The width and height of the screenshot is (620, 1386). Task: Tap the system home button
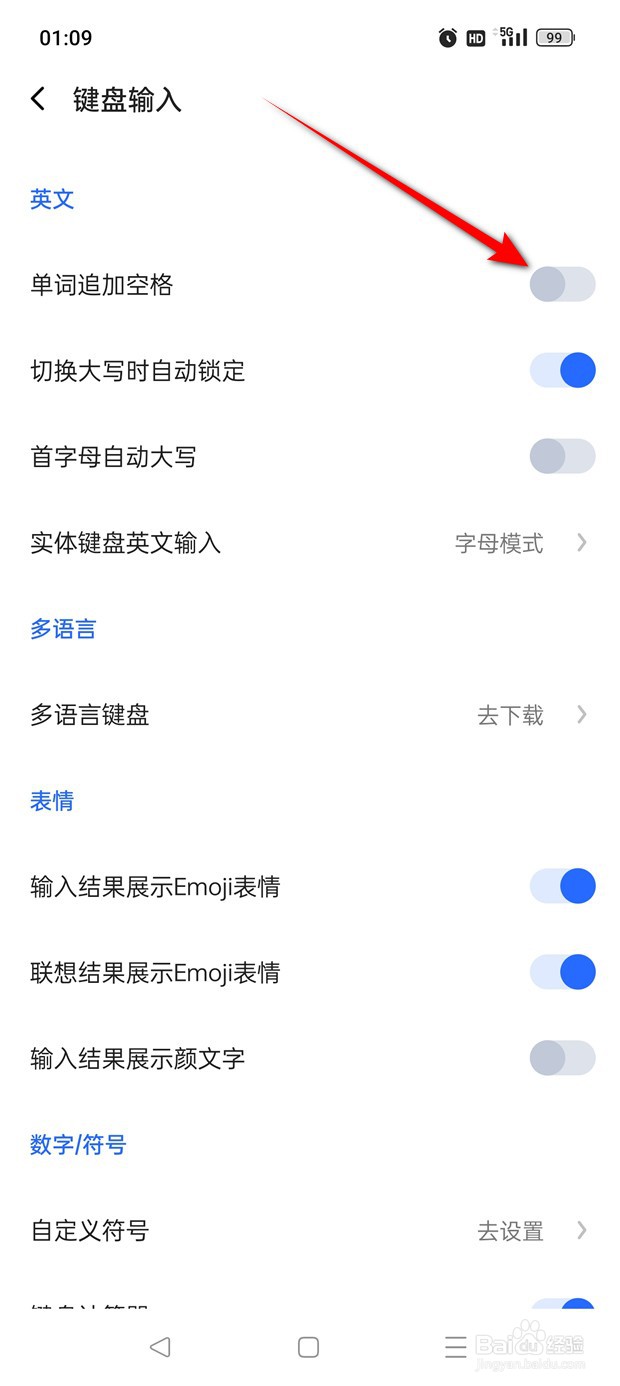pyautogui.click(x=309, y=1347)
